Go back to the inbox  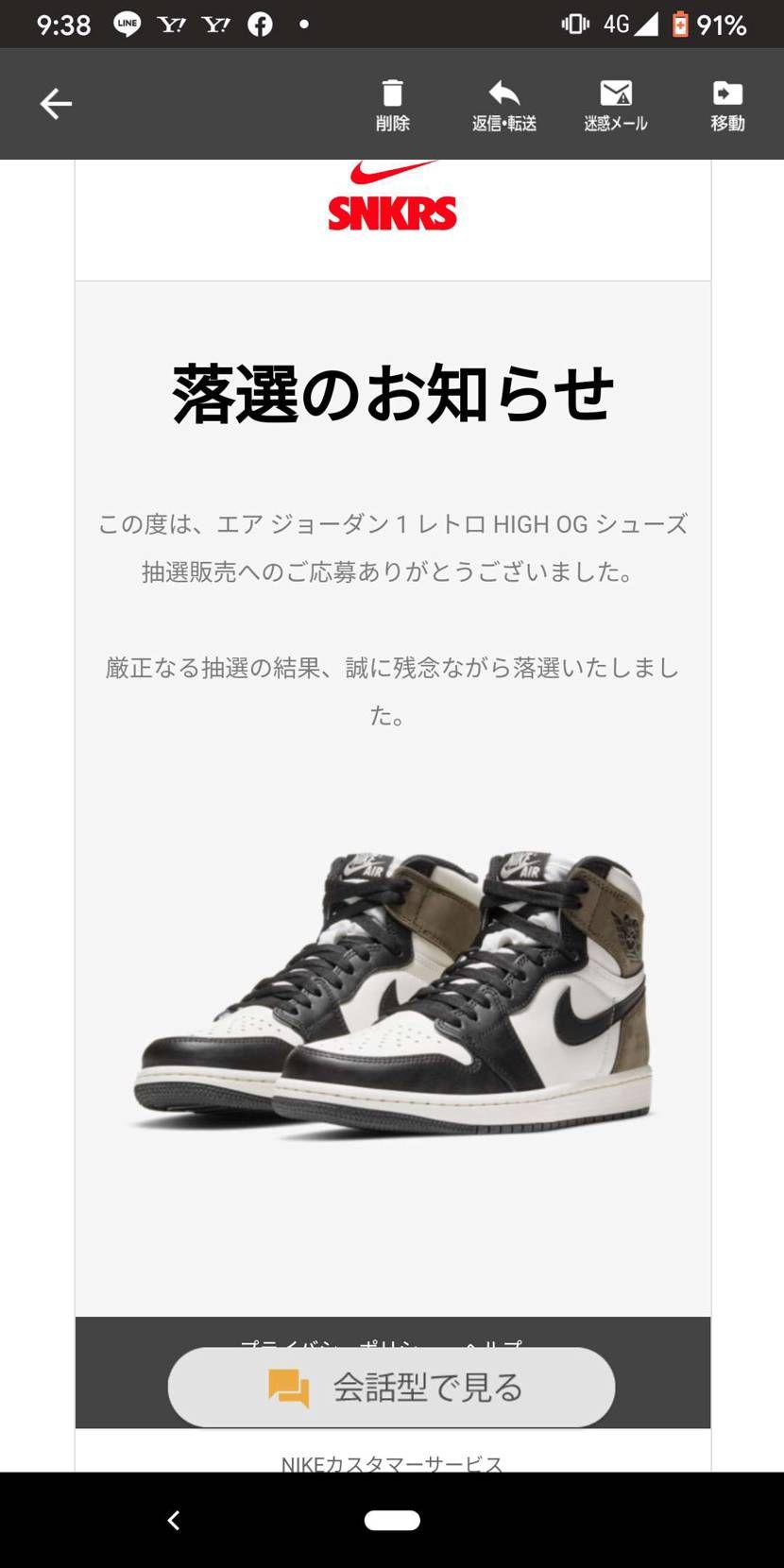[x=56, y=104]
